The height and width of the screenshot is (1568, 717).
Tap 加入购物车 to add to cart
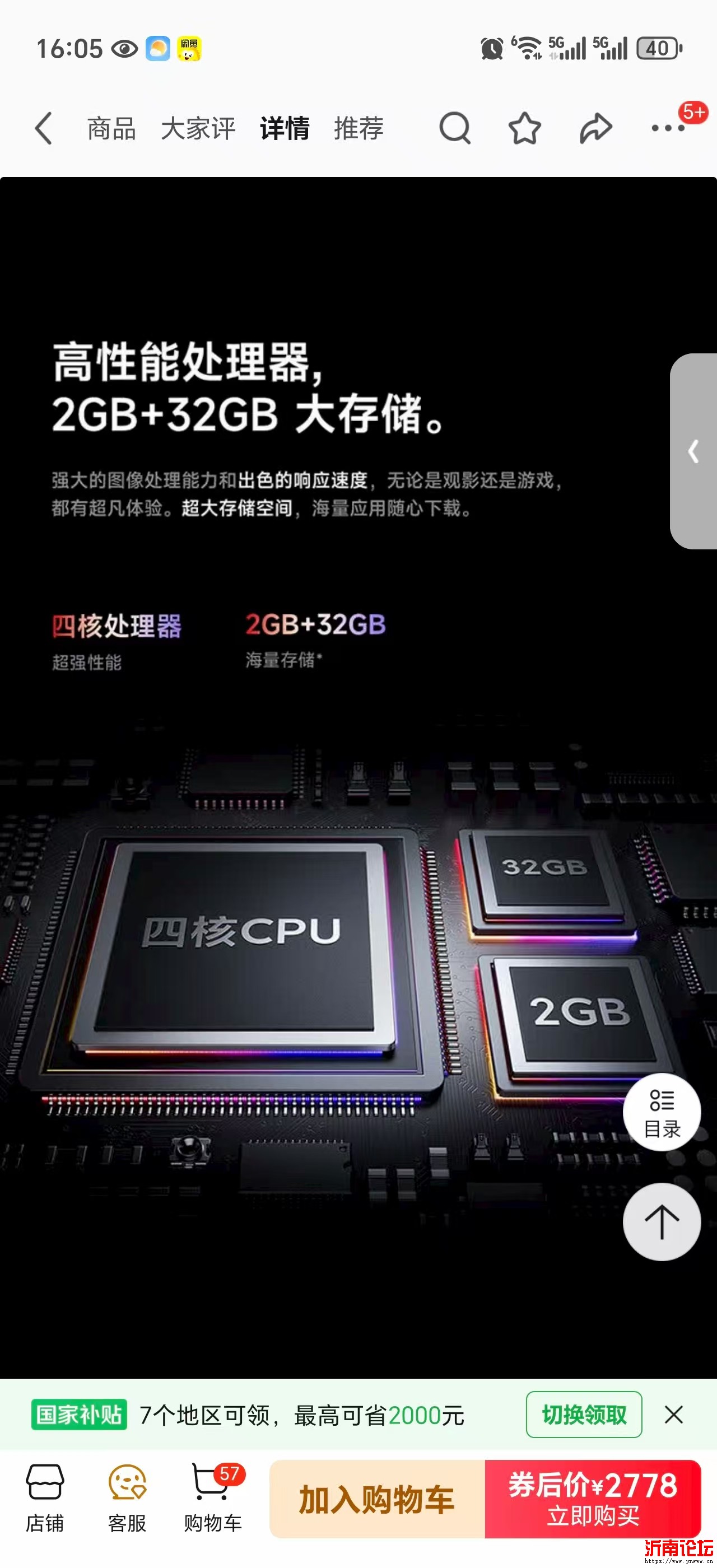pos(378,1499)
